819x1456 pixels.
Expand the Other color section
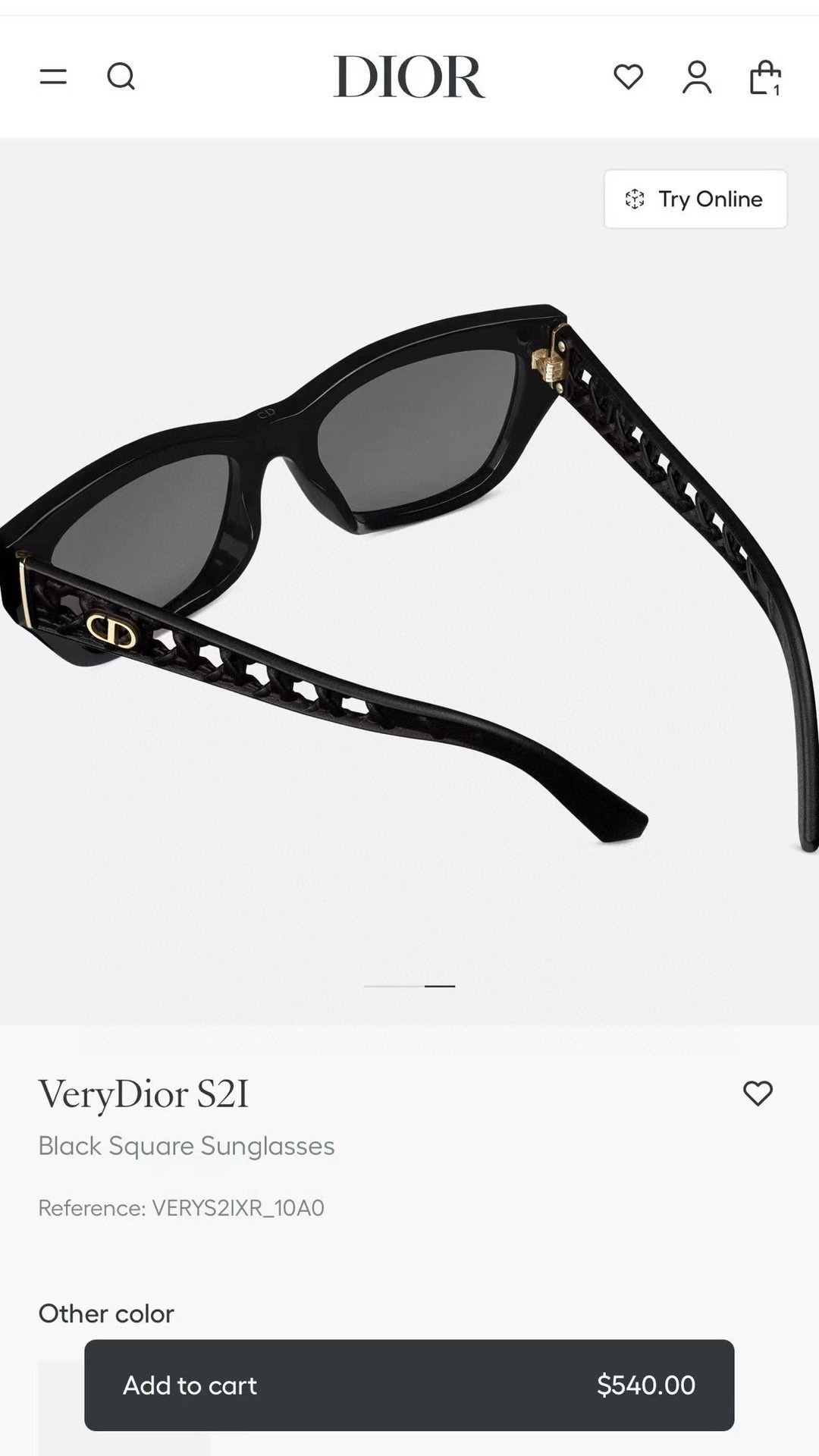[106, 1313]
